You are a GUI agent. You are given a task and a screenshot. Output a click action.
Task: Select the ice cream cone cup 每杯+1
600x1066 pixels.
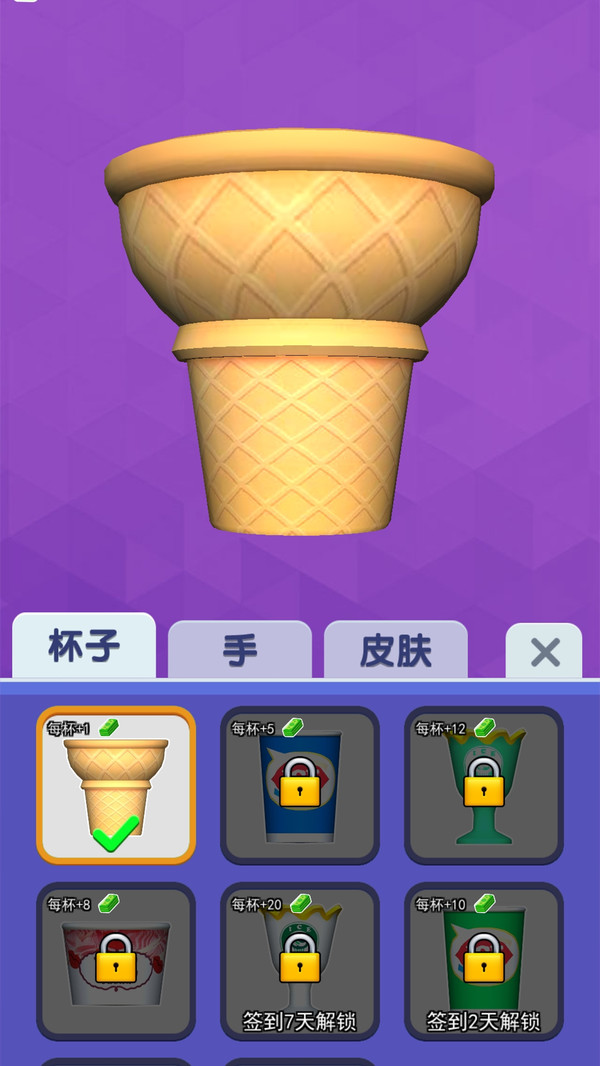(x=116, y=785)
